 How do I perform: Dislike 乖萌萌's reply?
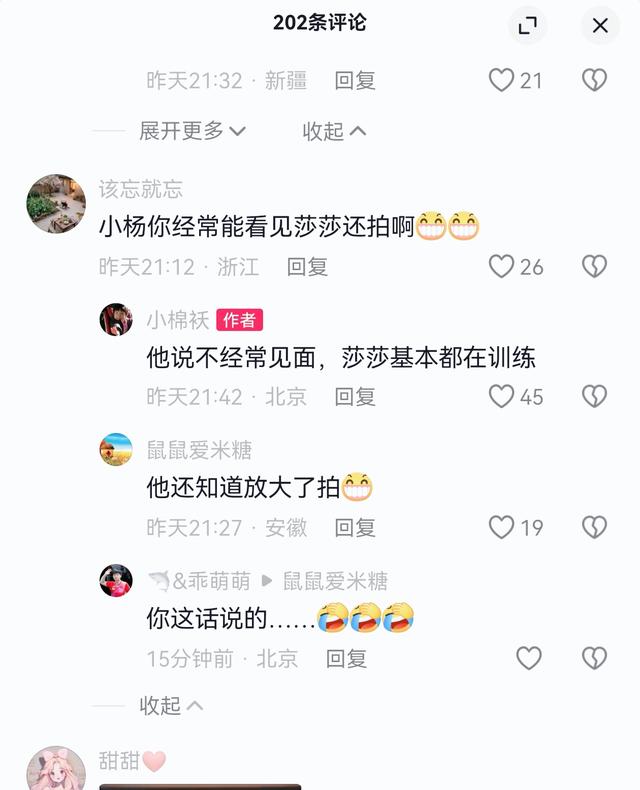click(x=594, y=657)
